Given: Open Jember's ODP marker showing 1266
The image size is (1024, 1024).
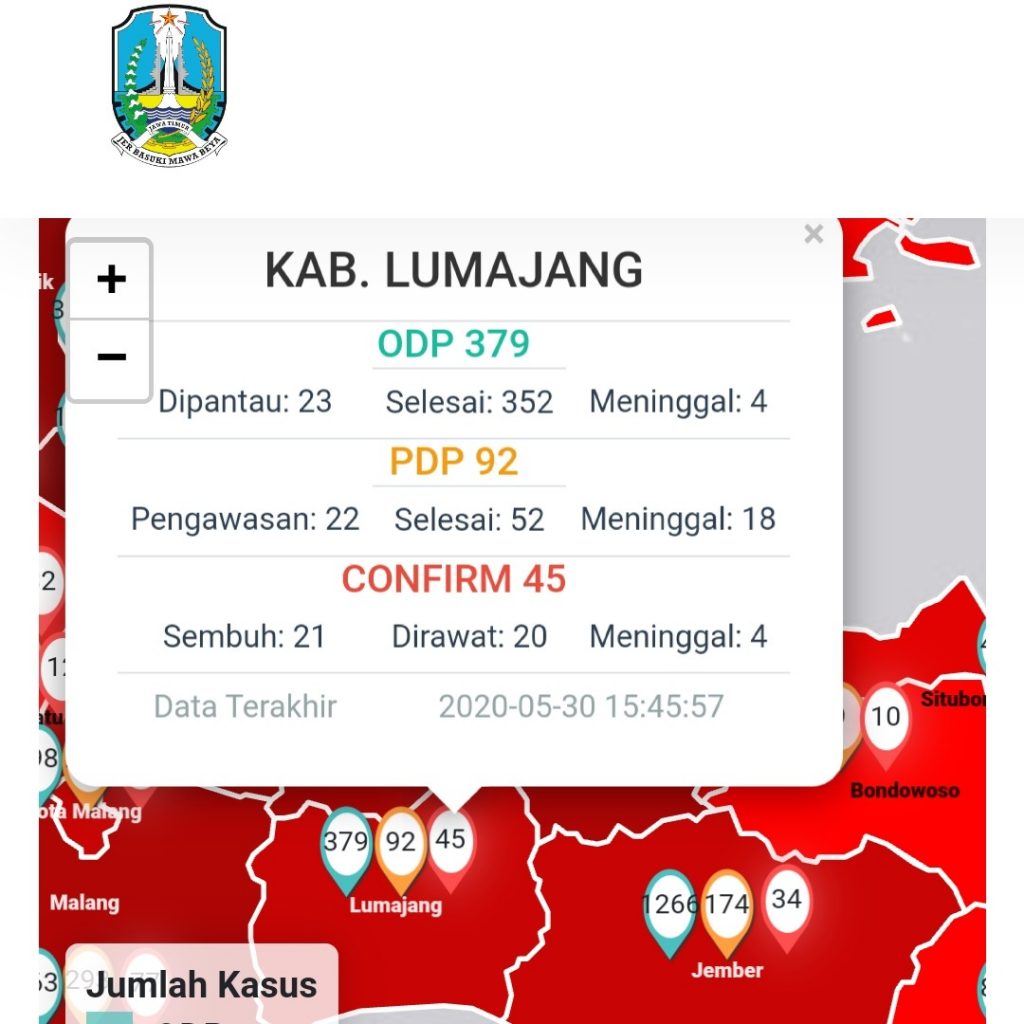Looking at the screenshot, I should point(669,906).
